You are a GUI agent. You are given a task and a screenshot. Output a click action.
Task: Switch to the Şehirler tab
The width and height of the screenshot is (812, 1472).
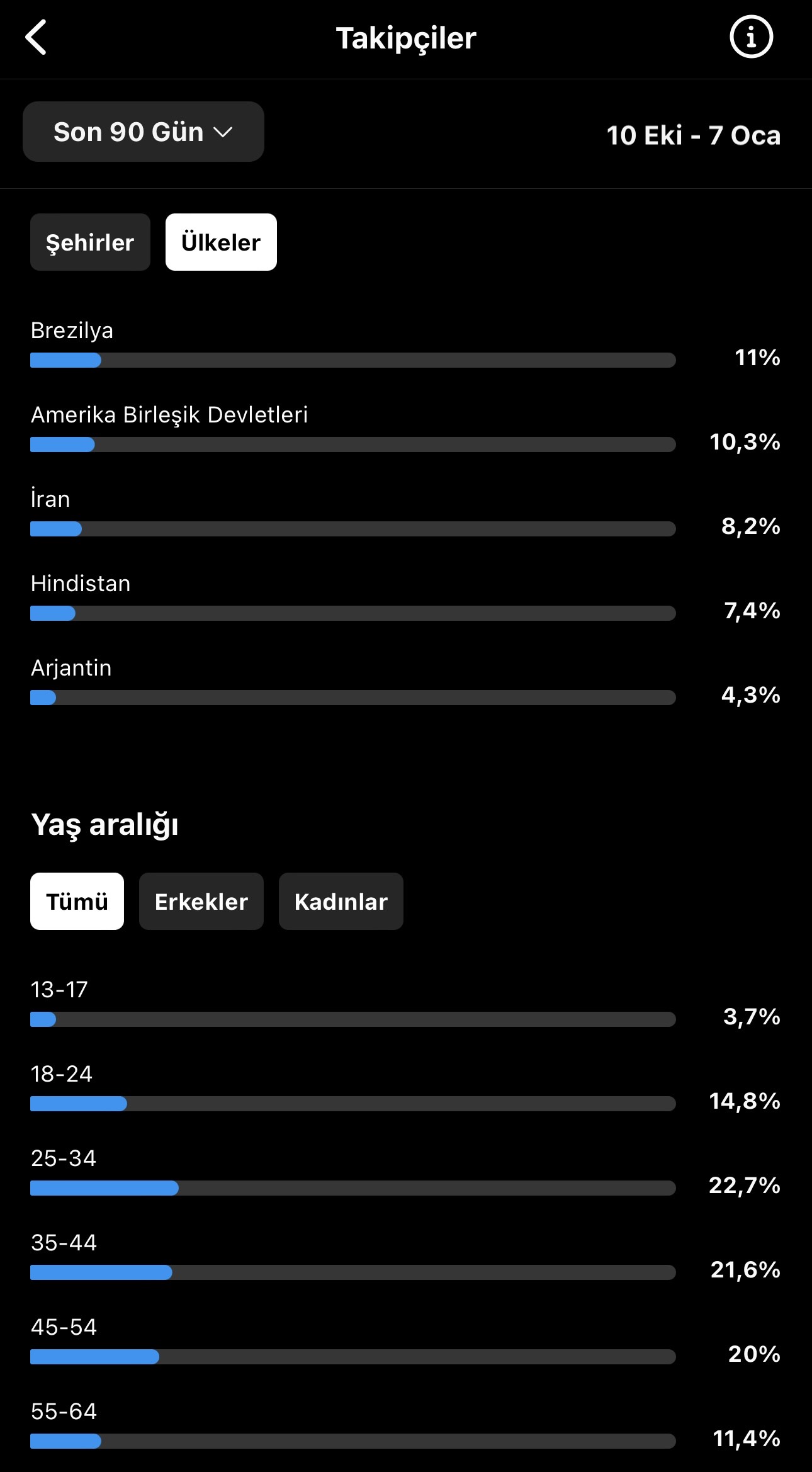pyautogui.click(x=90, y=242)
